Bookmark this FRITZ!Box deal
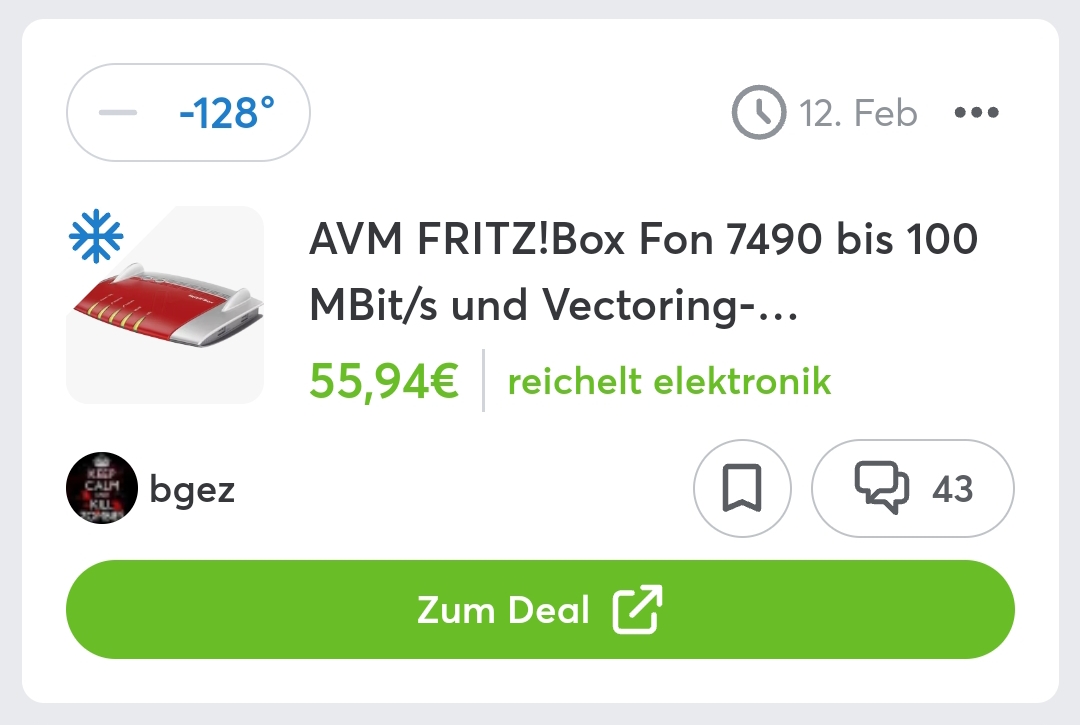Screen dimensions: 1080x725 point(742,488)
